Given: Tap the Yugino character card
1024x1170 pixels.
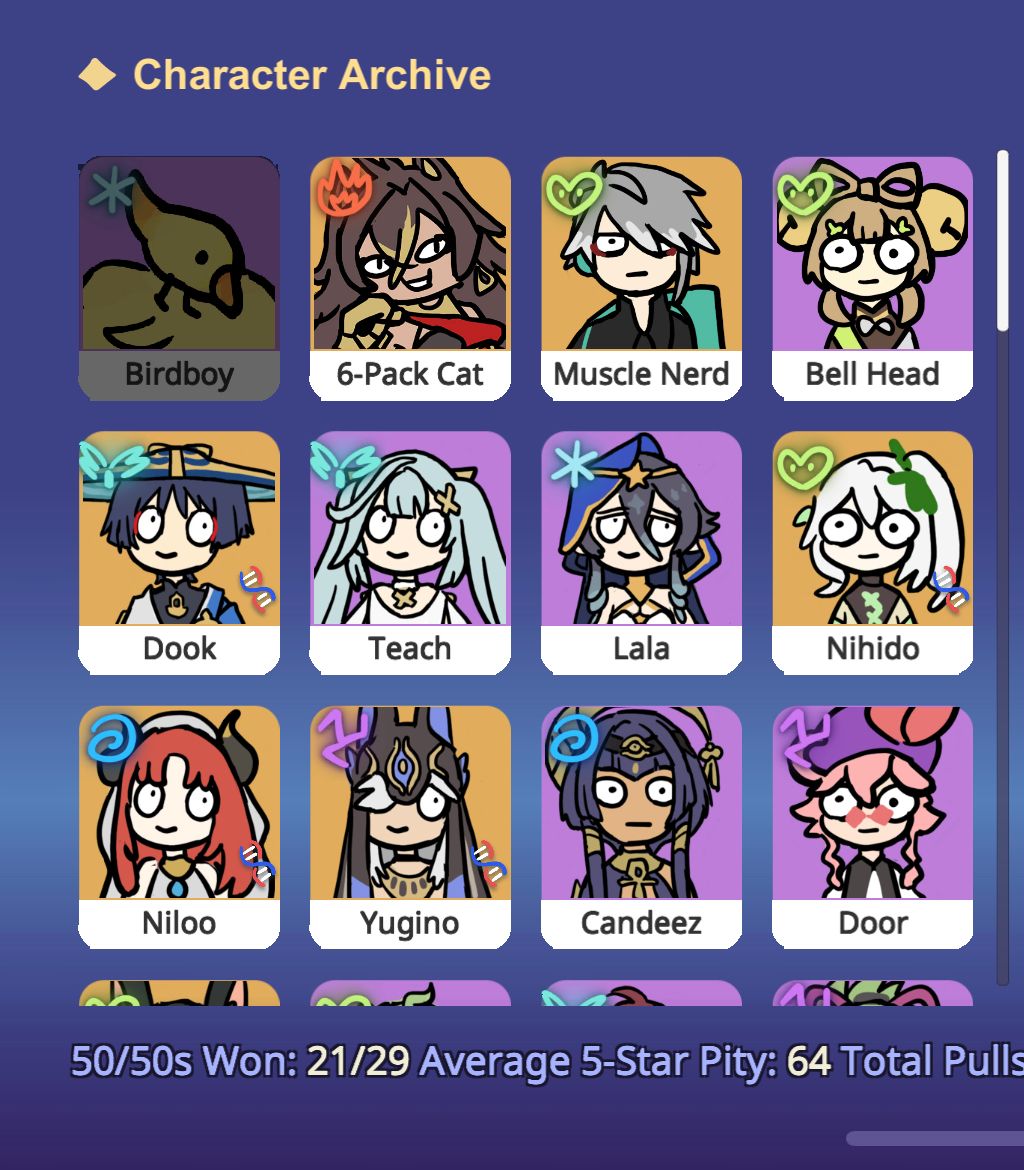Looking at the screenshot, I should [410, 826].
